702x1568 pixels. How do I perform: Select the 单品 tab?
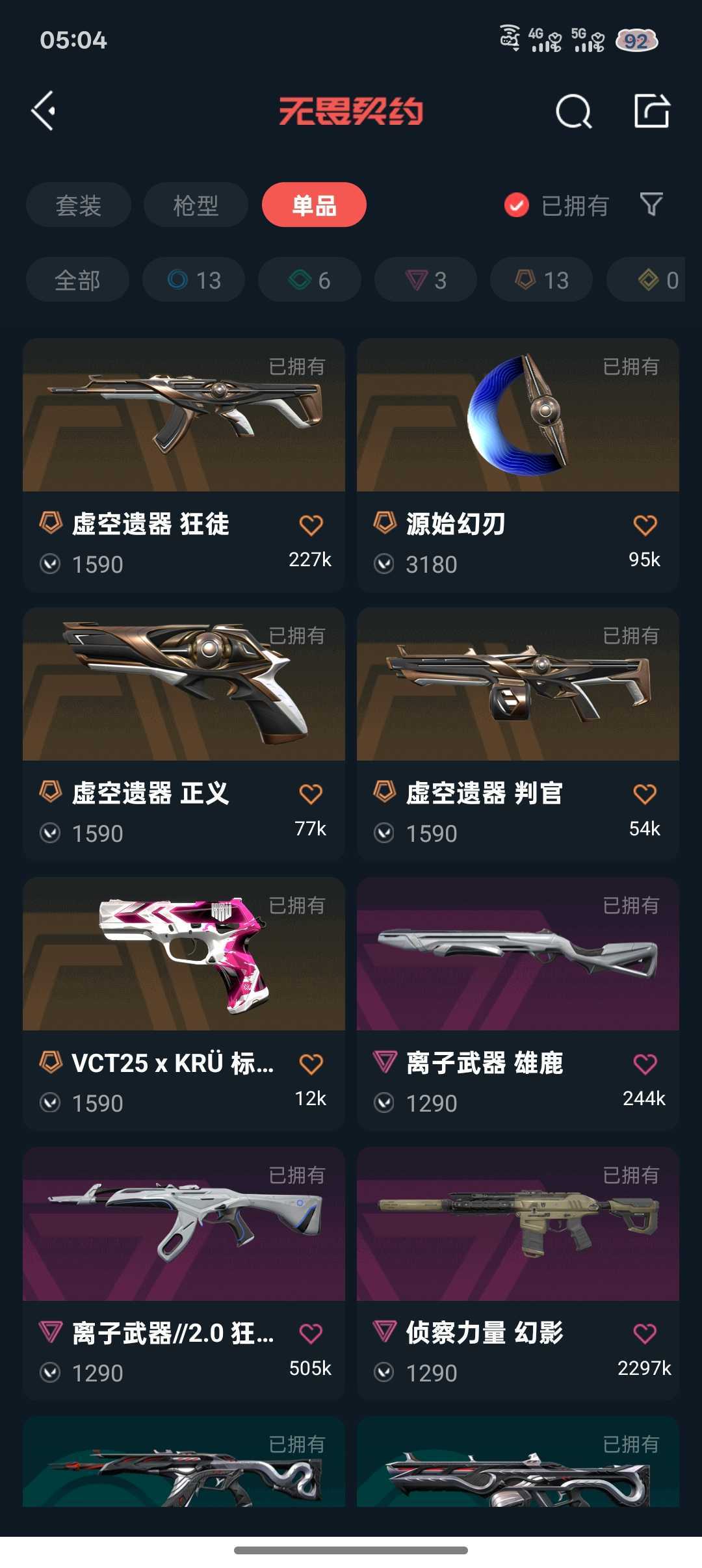pyautogui.click(x=314, y=205)
